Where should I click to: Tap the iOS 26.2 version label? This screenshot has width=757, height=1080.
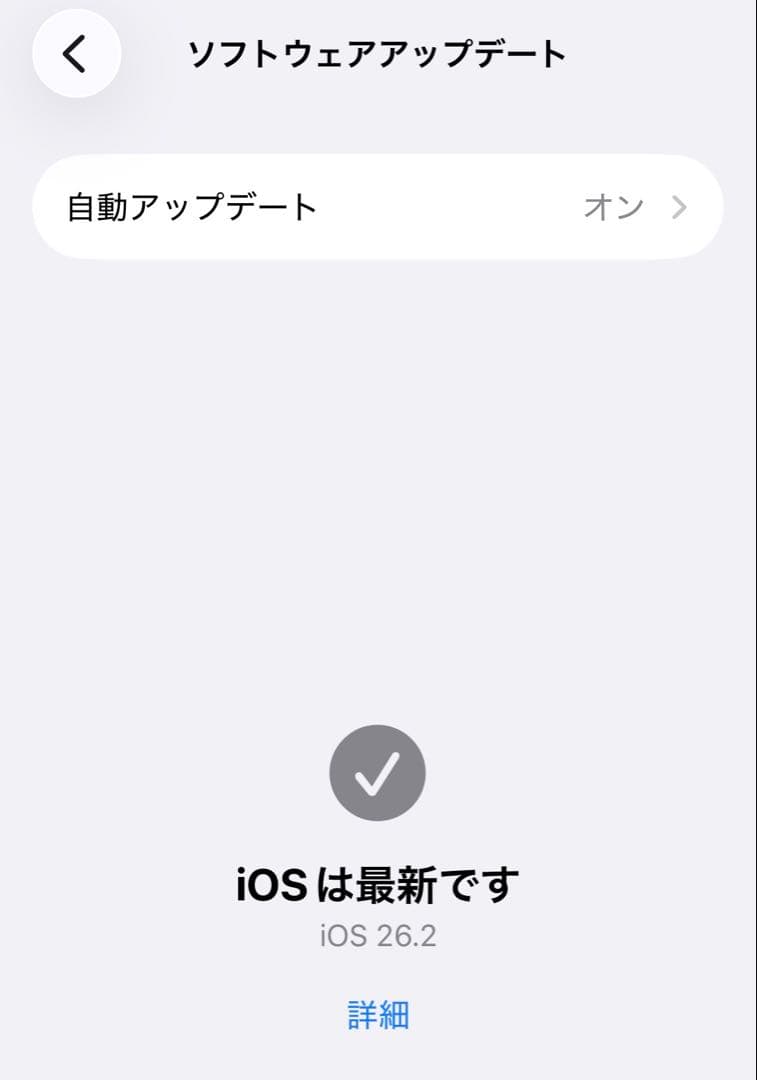tap(378, 936)
